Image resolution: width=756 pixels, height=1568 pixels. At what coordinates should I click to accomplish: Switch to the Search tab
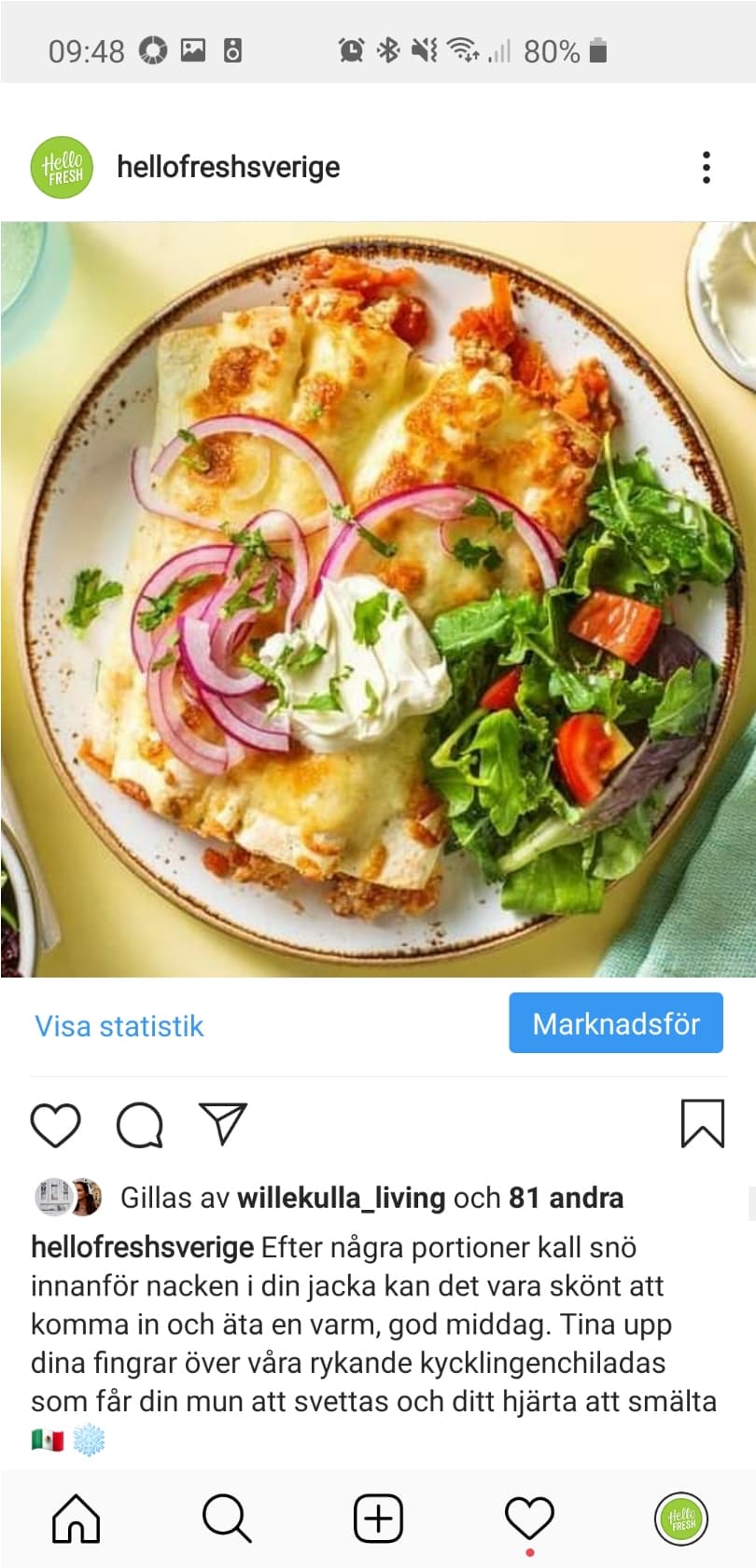click(227, 1519)
